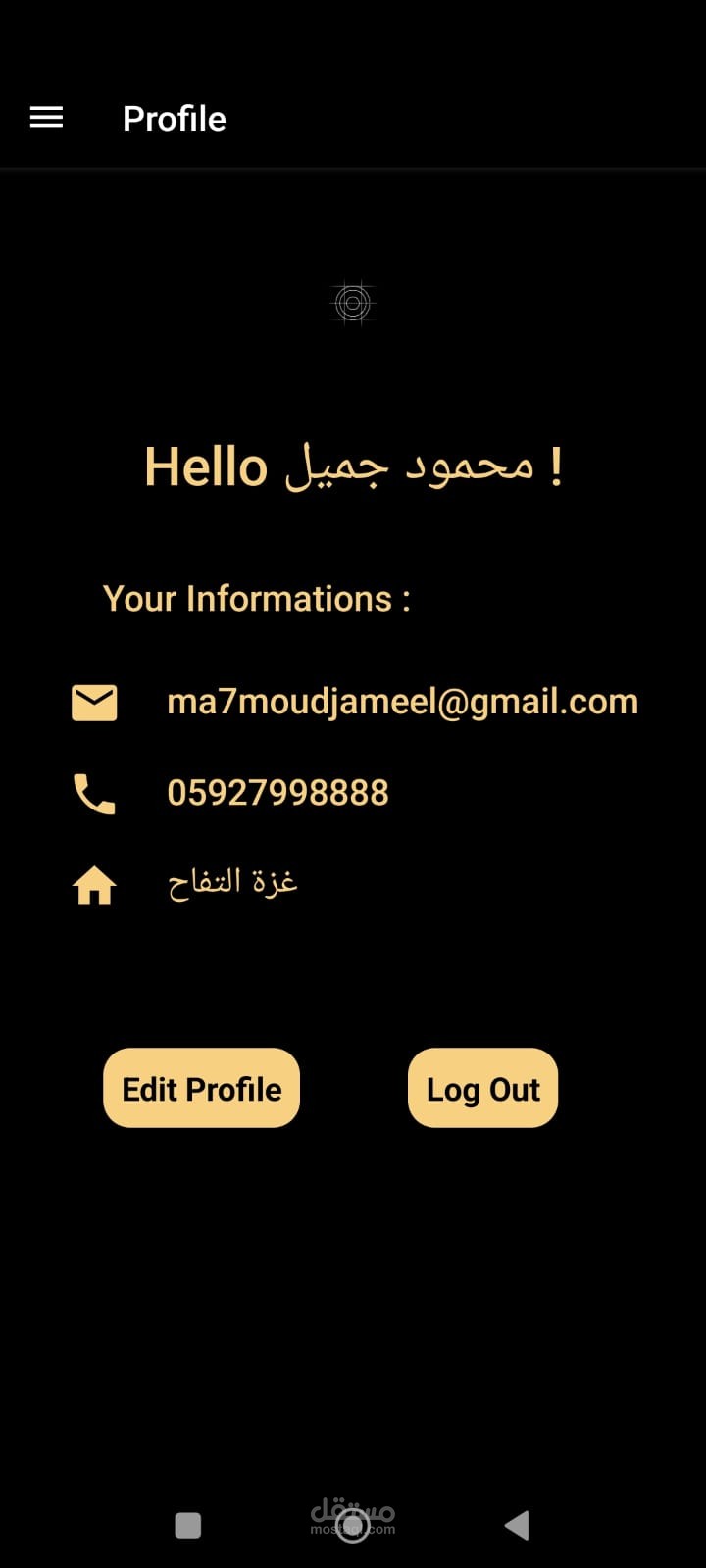Screen dimensions: 706x1568
Task: Log out of the account
Action: [x=482, y=1088]
